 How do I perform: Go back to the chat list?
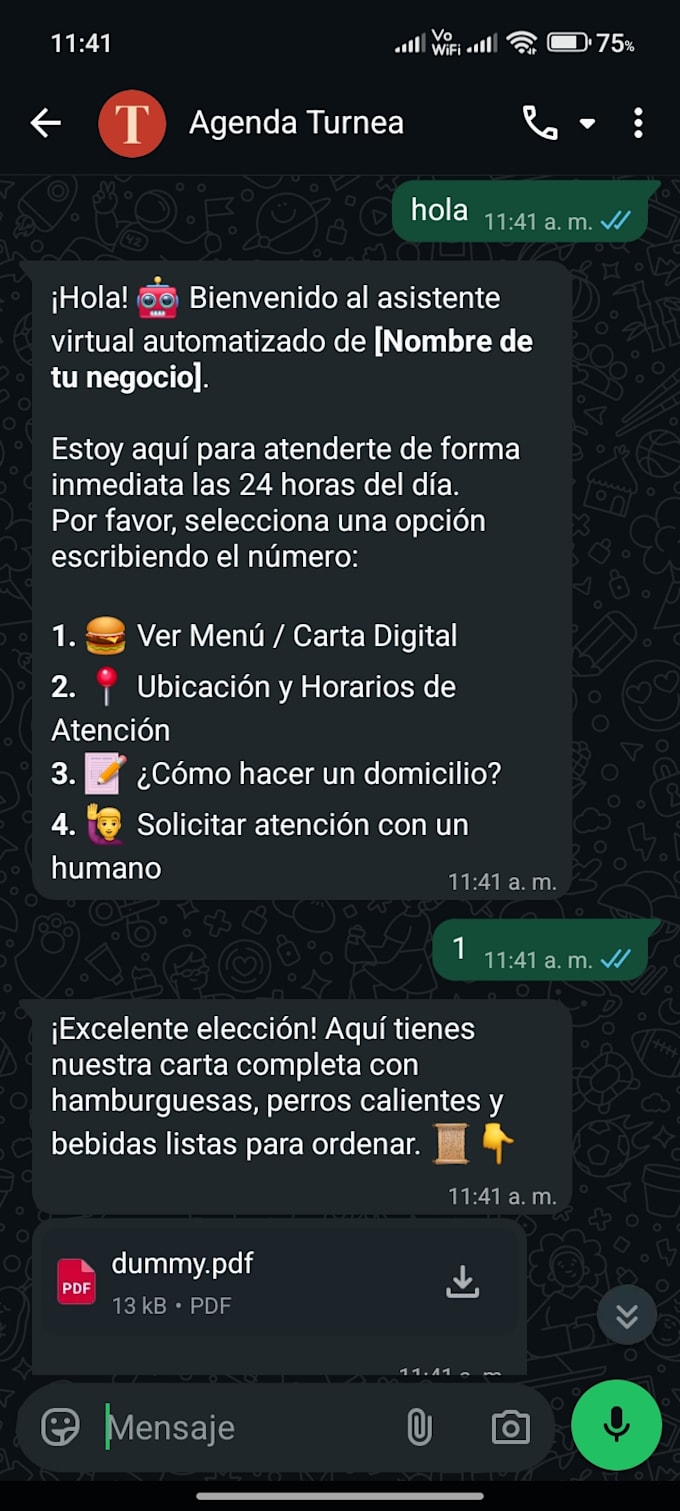[46, 123]
